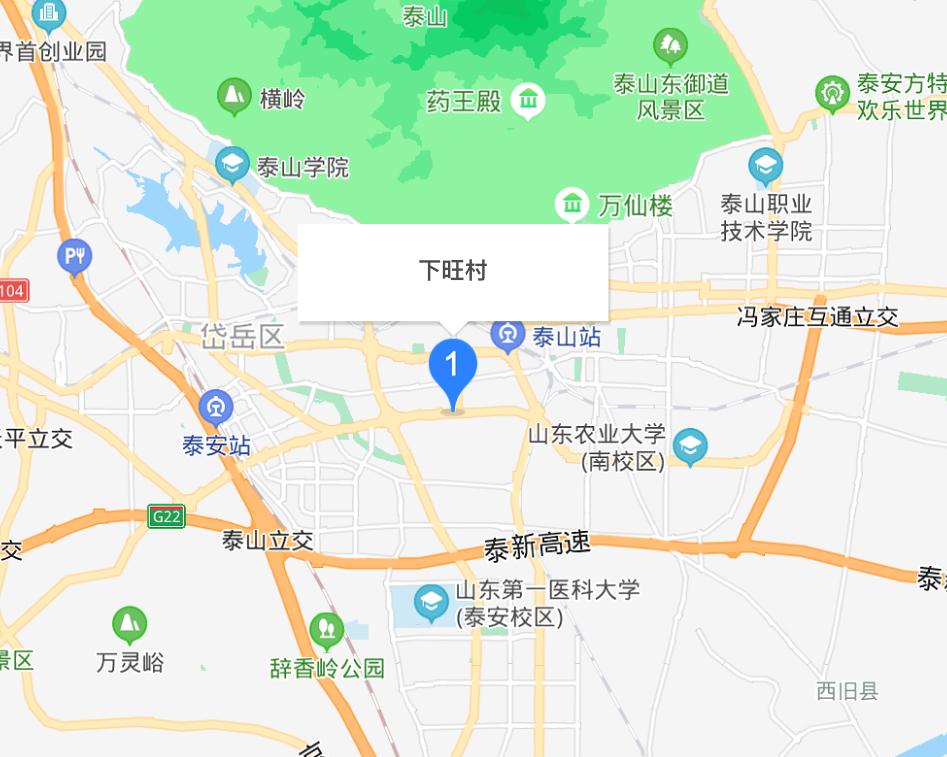Select the 横岭 mountain icon

click(x=234, y=97)
